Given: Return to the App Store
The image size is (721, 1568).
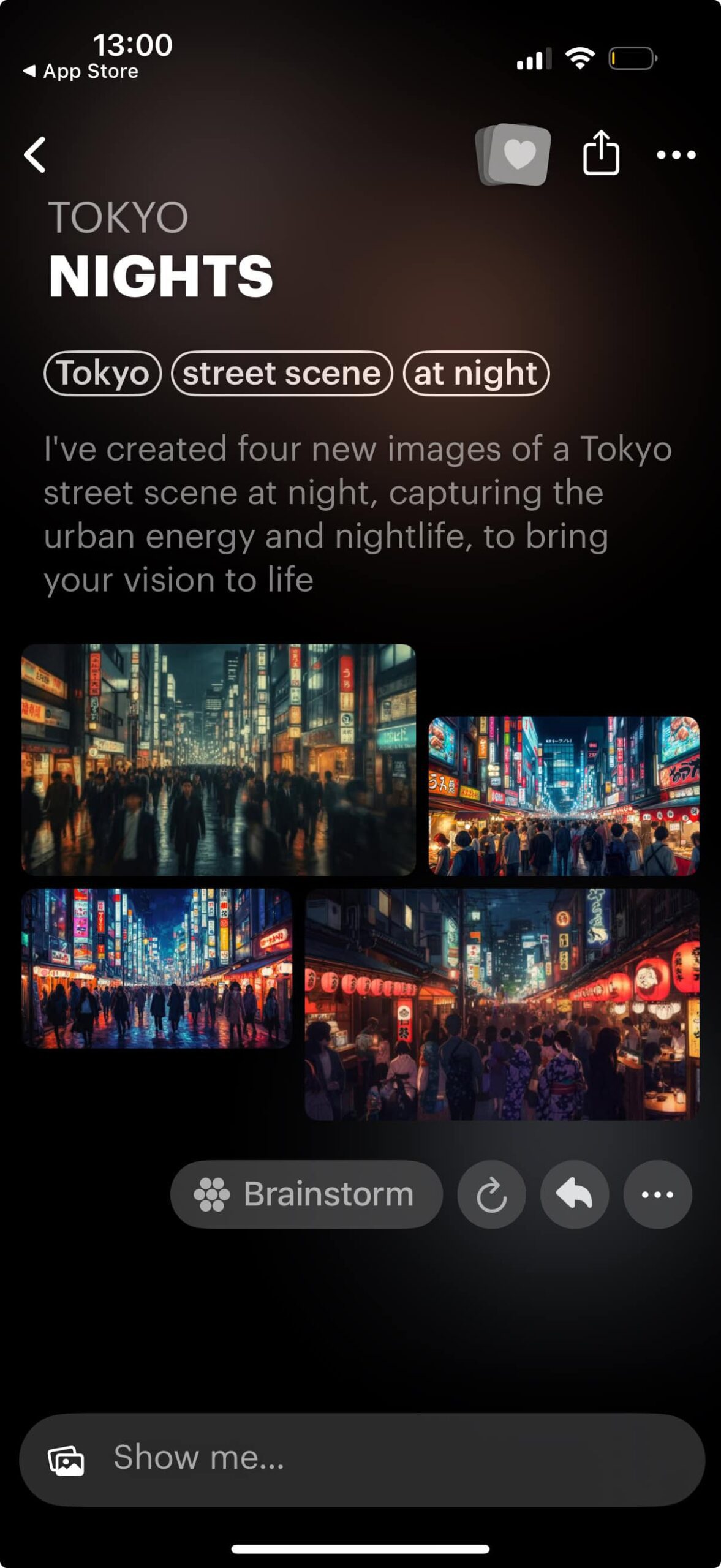Looking at the screenshot, I should (x=81, y=71).
